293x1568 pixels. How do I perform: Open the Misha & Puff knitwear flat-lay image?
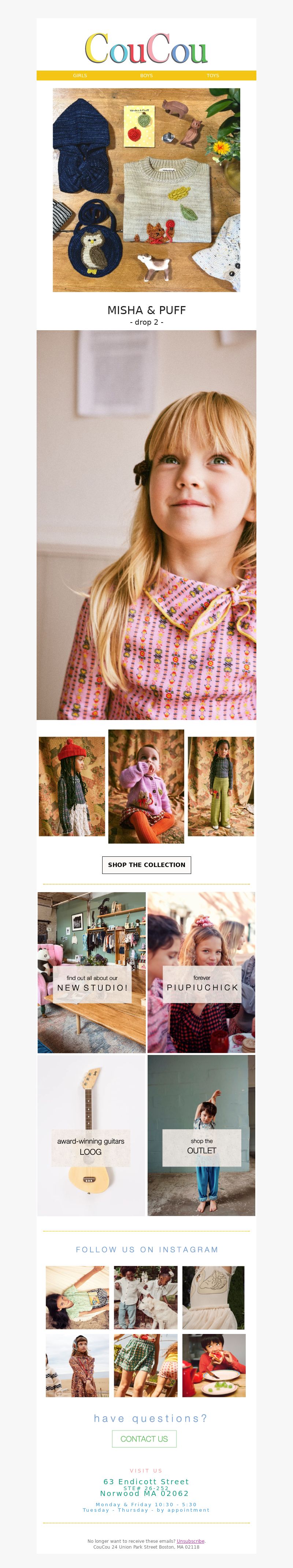point(146,190)
